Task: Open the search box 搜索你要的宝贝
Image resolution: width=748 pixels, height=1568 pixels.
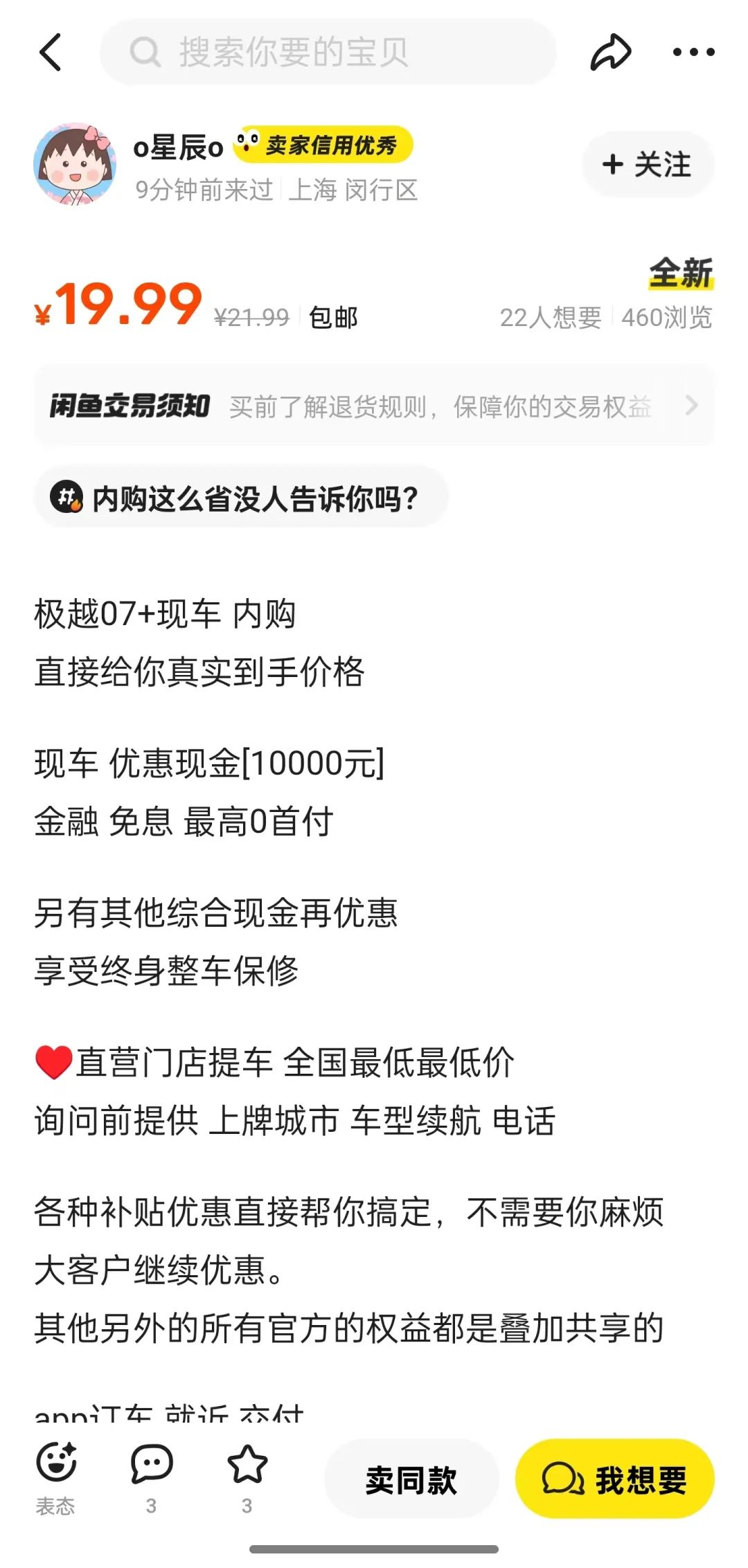Action: click(328, 52)
